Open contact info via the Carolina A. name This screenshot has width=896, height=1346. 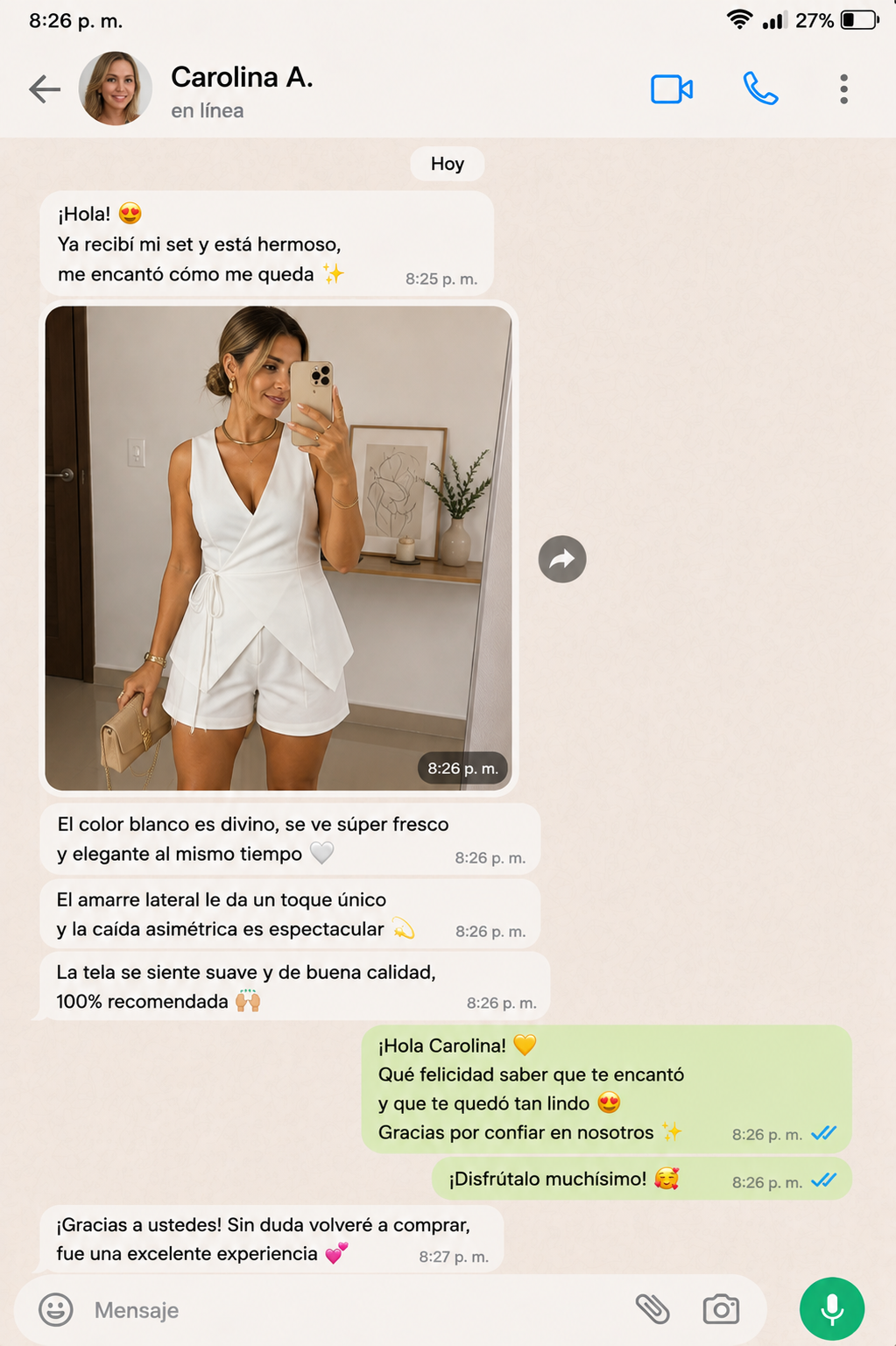(x=242, y=77)
